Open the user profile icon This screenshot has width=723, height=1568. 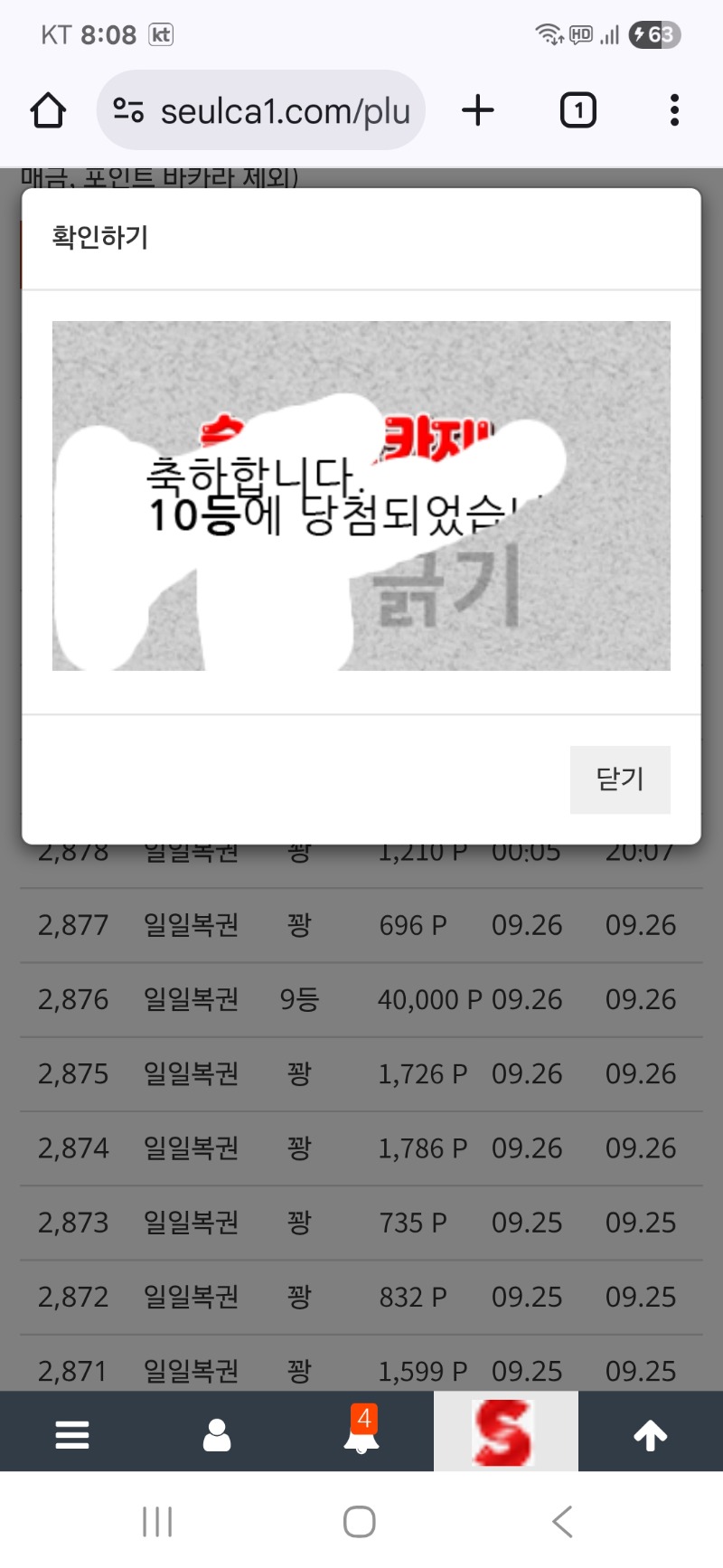pyautogui.click(x=217, y=1434)
